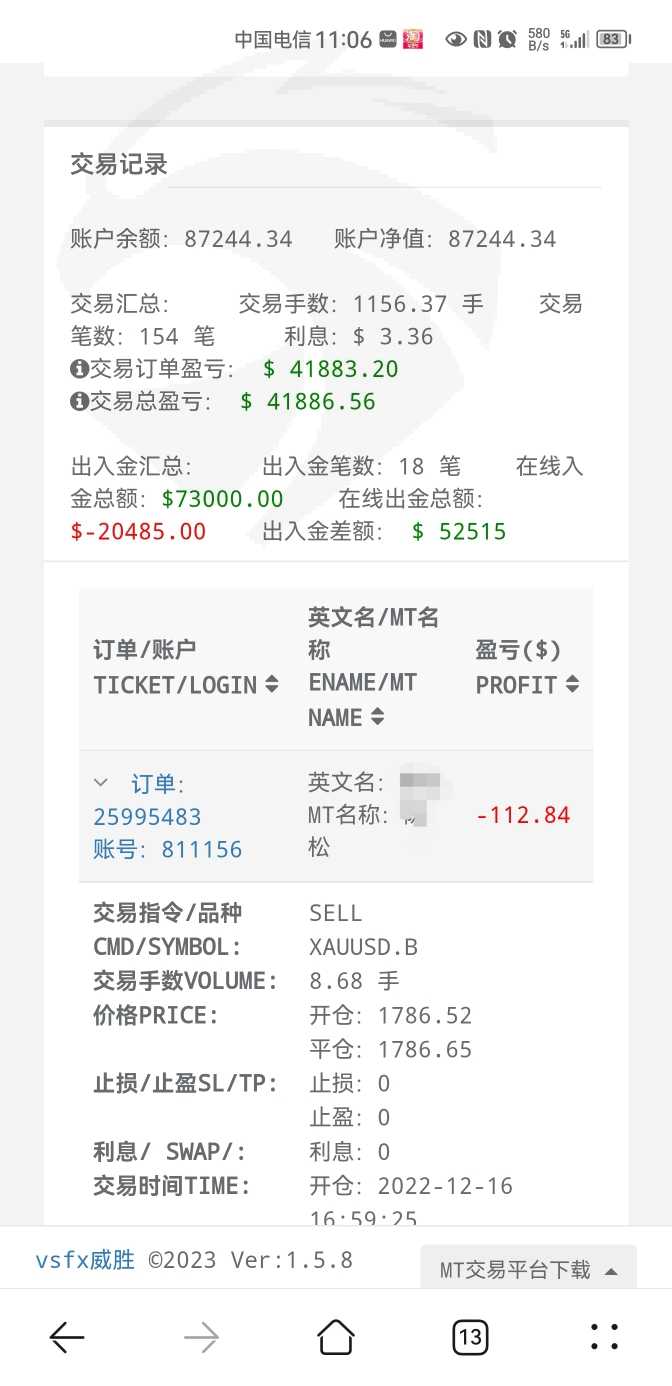Open the browser tab switcher showing 13

(470, 1336)
